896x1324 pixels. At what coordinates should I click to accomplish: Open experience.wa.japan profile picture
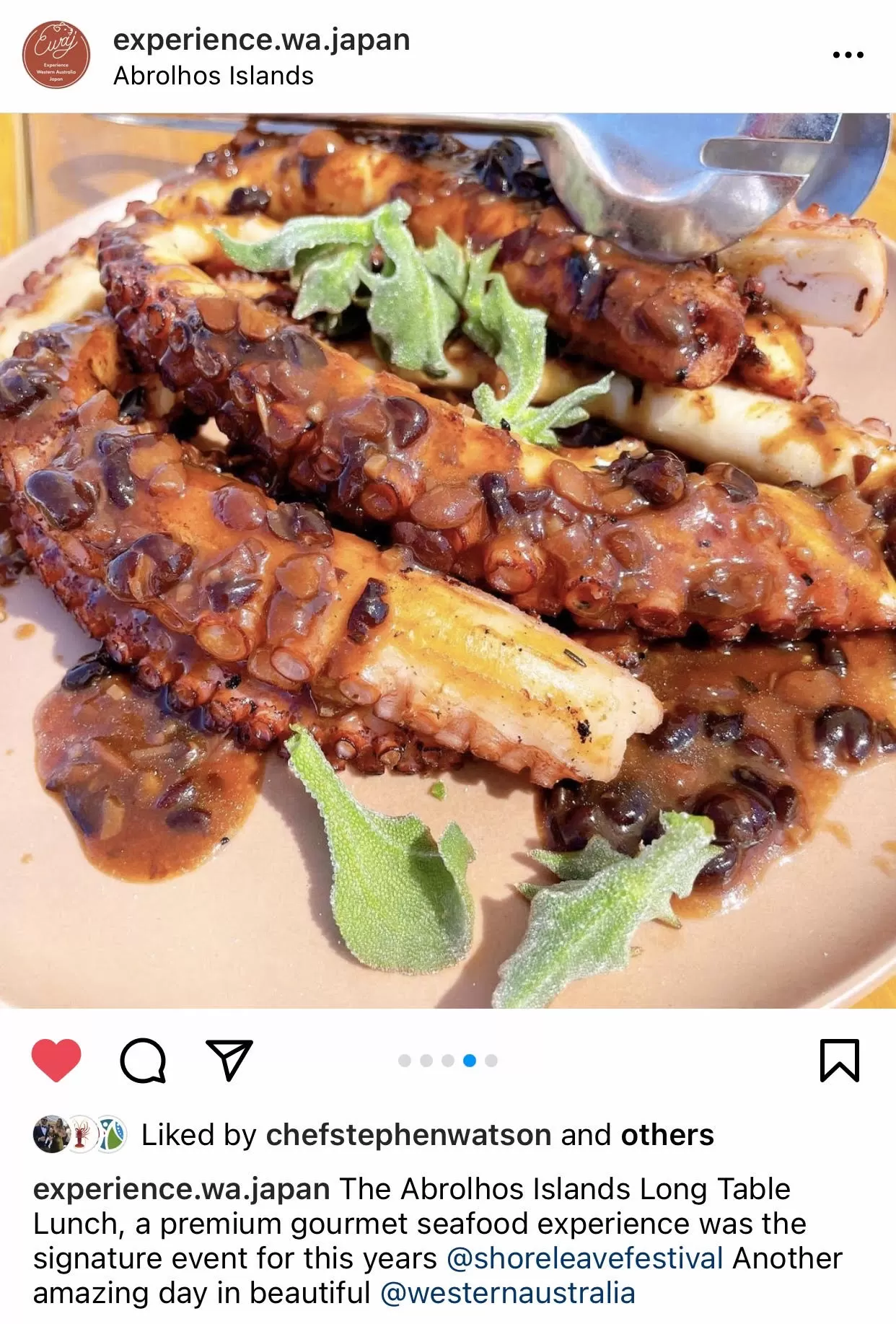click(x=56, y=55)
